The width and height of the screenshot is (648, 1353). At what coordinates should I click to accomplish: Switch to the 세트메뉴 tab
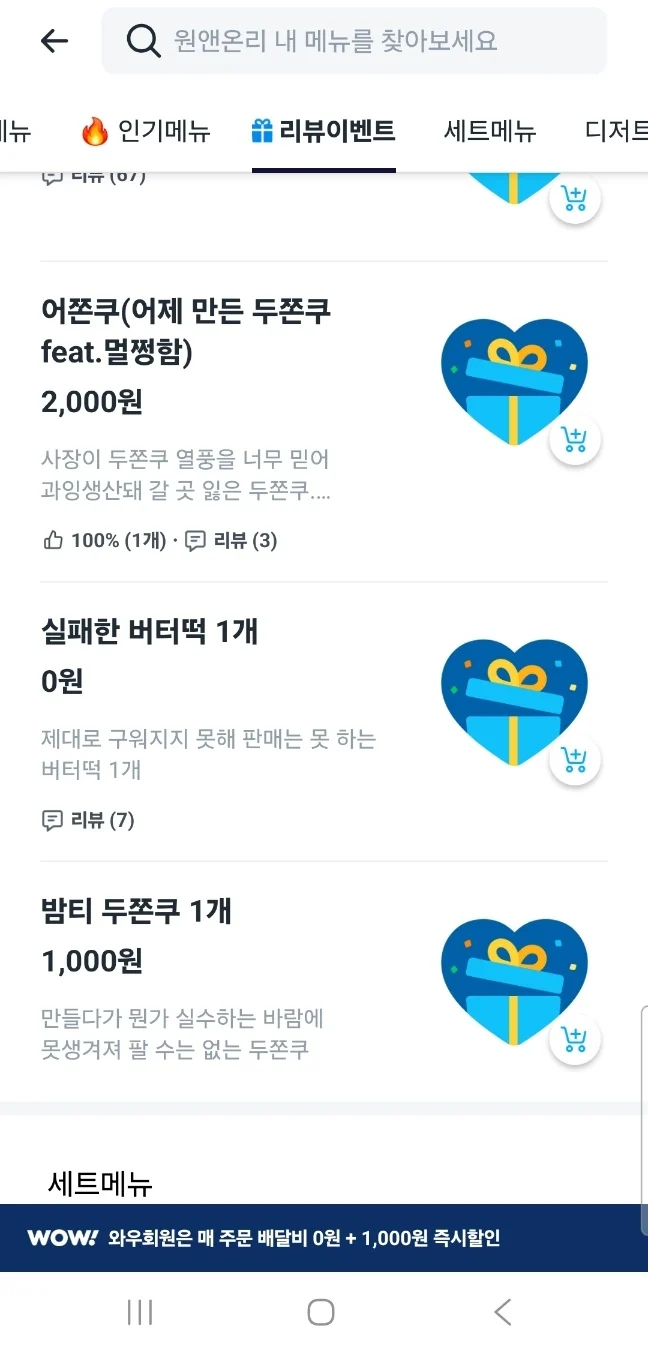point(490,131)
